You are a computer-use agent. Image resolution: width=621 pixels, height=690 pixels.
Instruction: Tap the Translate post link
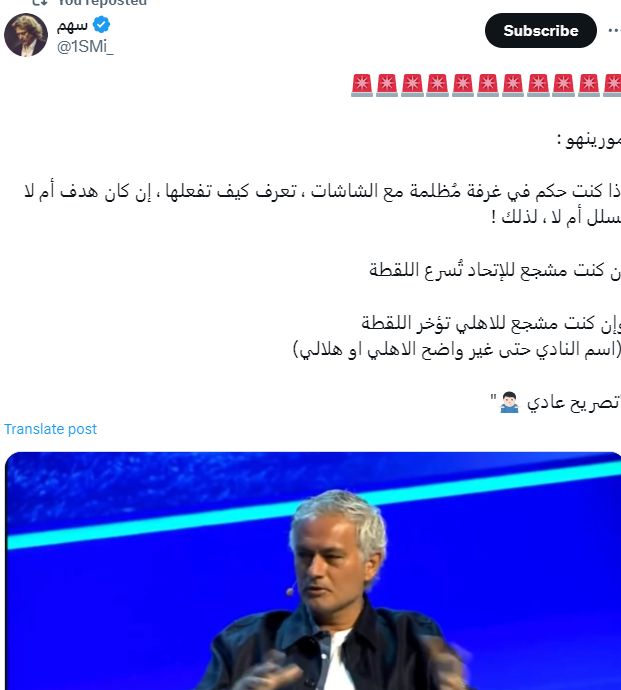[50, 429]
